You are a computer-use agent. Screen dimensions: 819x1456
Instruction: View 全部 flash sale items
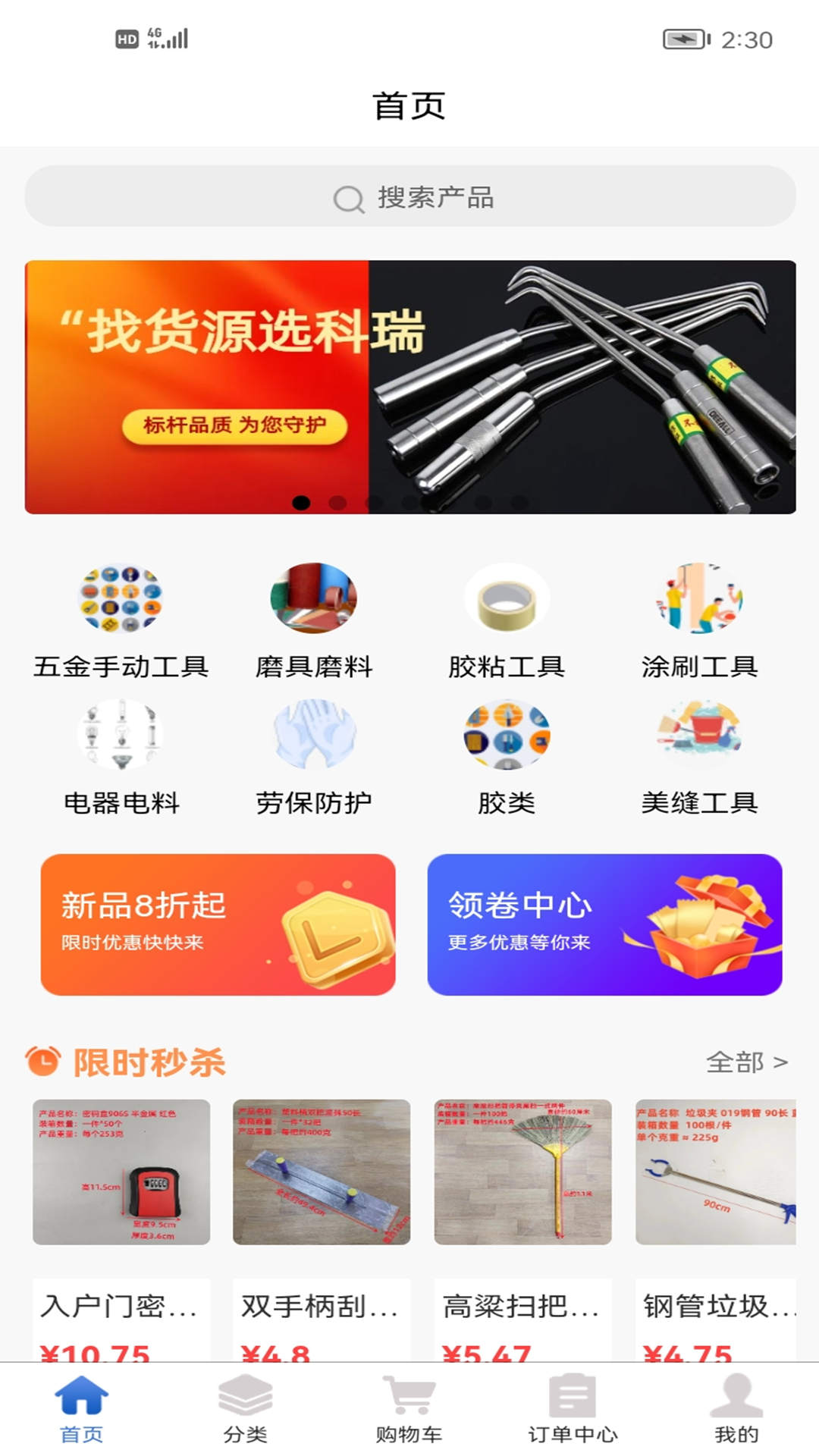coord(746,1062)
